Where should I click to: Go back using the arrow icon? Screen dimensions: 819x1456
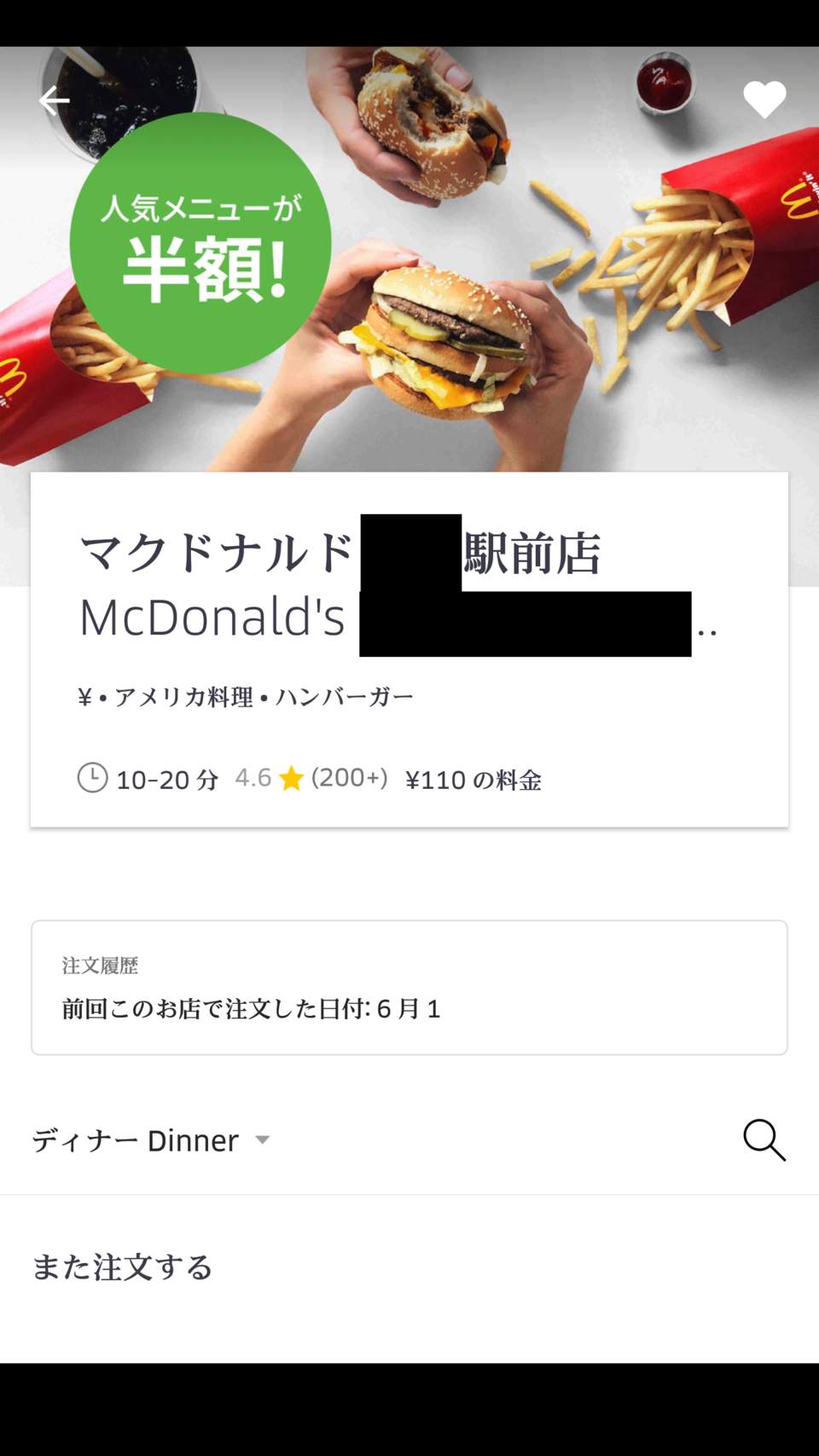click(x=54, y=101)
